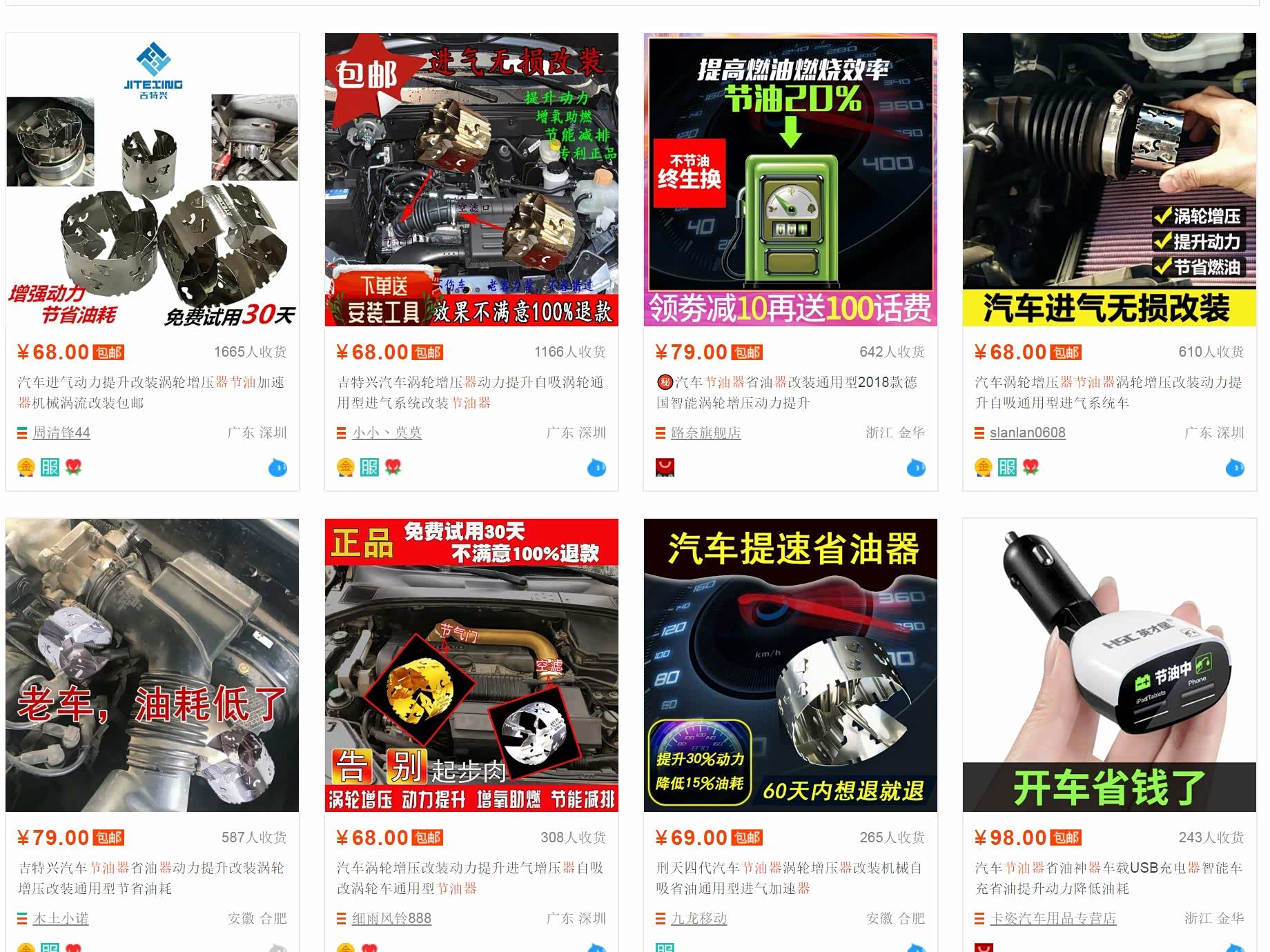Open the 节油20% product image
This screenshot has width=1270, height=952.
[790, 179]
